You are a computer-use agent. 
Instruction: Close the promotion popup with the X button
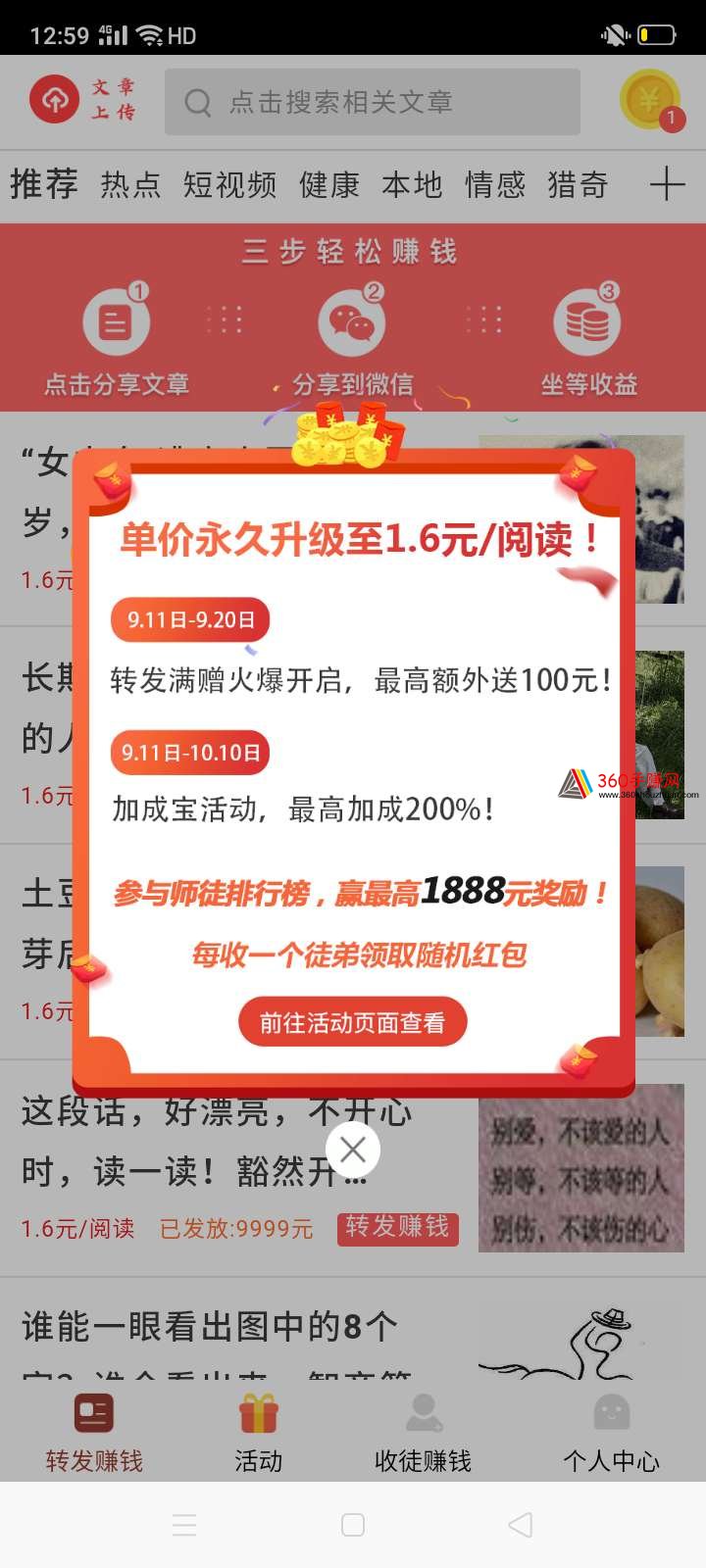tap(353, 1150)
